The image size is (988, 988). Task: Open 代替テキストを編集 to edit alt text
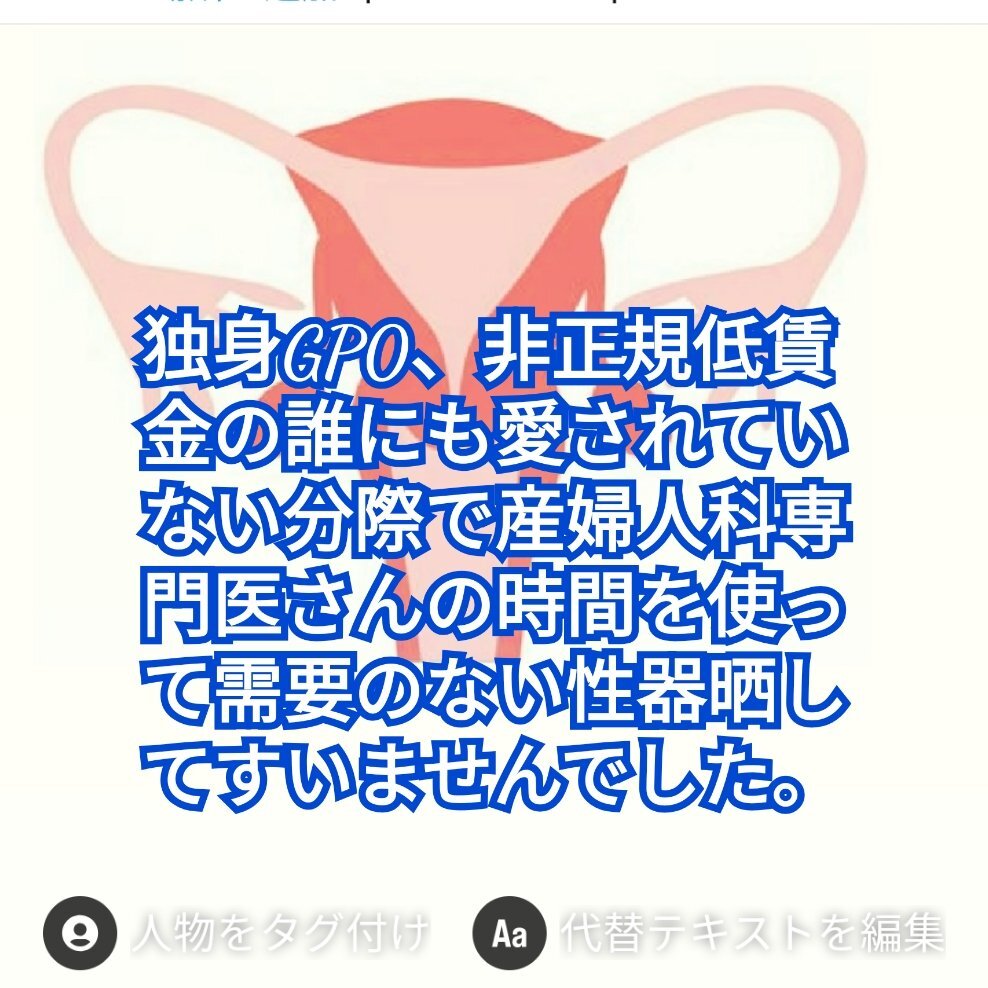click(709, 933)
